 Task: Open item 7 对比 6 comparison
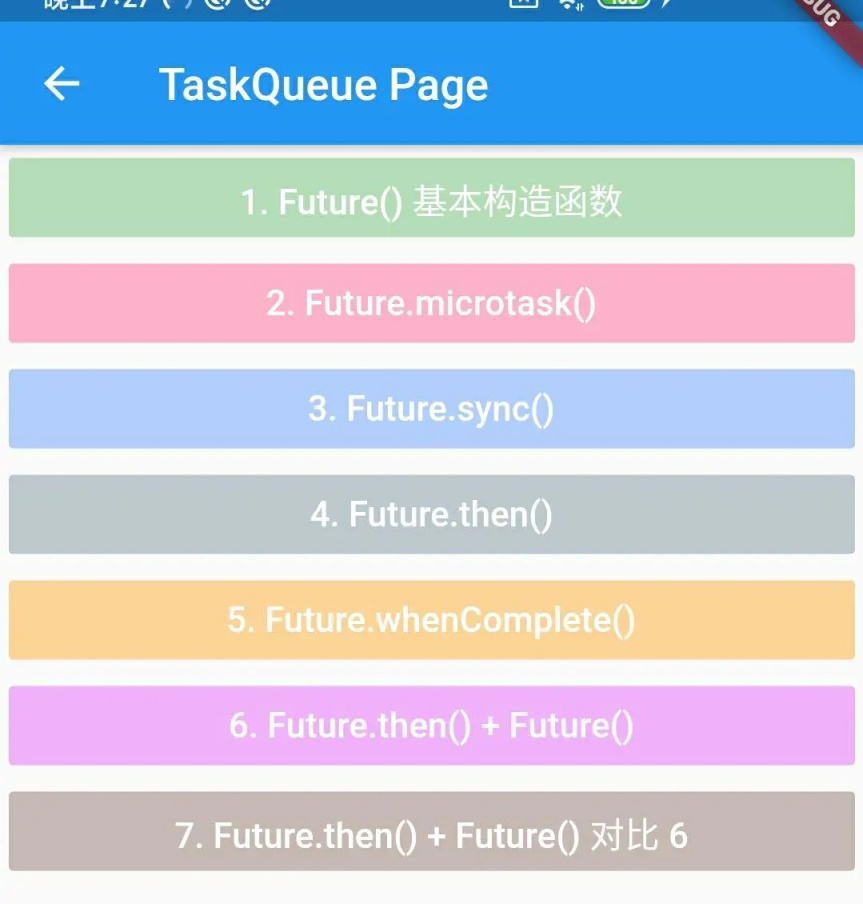(431, 832)
